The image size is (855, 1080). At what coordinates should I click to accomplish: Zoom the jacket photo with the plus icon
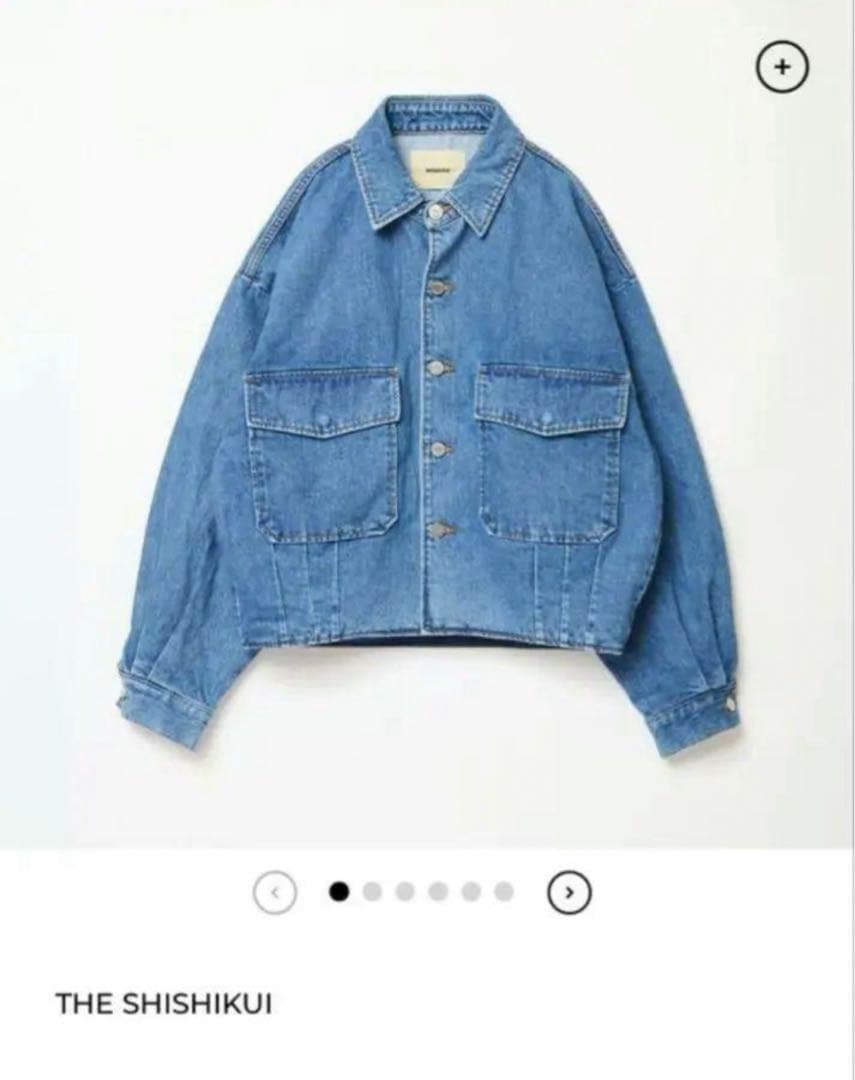[782, 67]
